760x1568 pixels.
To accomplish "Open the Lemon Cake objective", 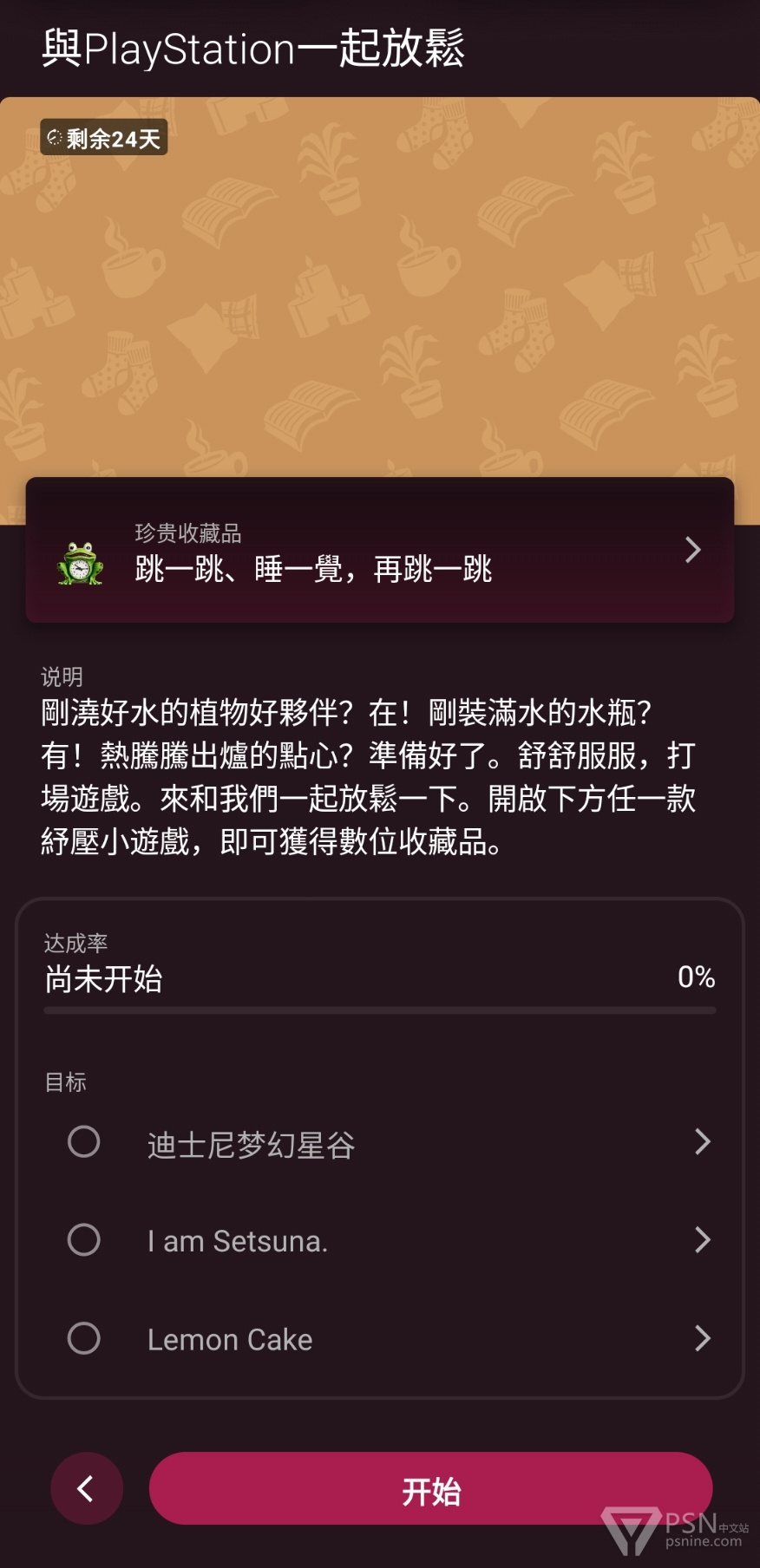I will coord(380,1338).
